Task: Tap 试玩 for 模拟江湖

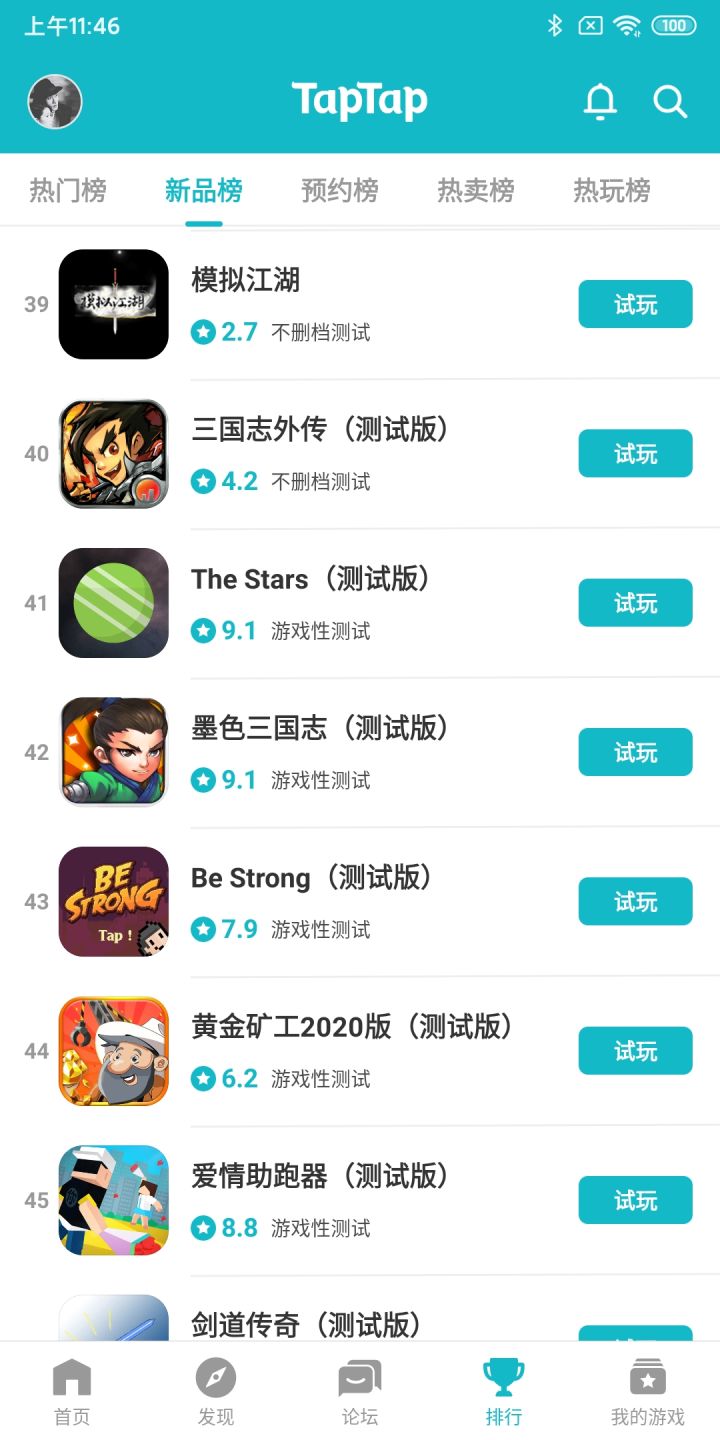Action: click(x=636, y=304)
